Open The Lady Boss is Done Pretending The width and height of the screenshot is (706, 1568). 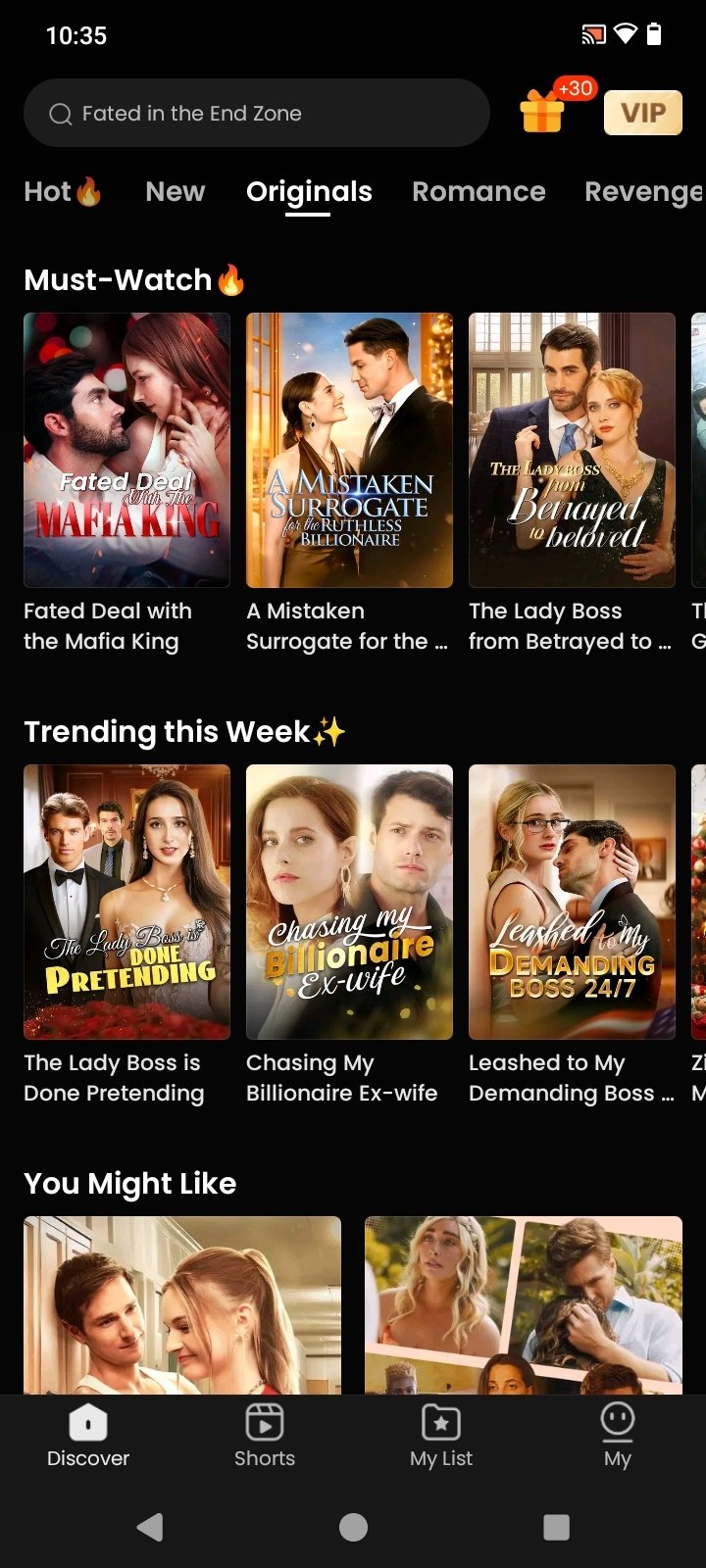[x=126, y=902]
